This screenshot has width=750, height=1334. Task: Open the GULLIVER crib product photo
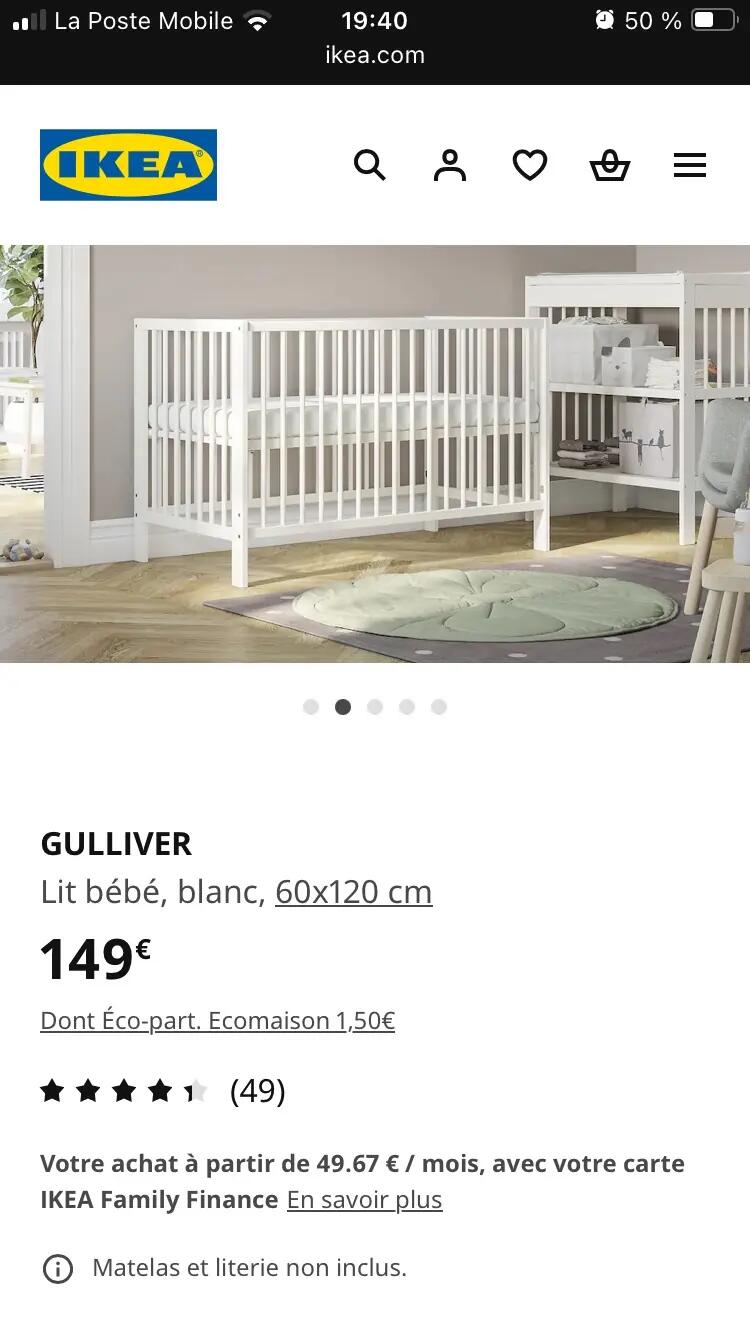(375, 453)
